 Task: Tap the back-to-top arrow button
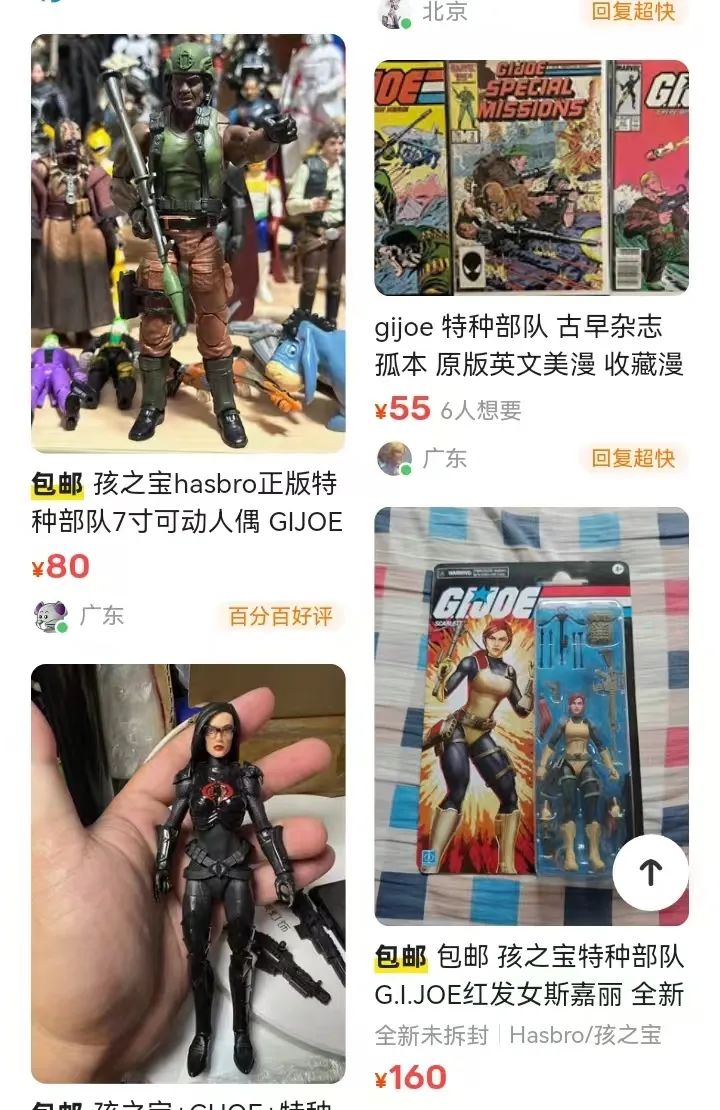(x=650, y=872)
